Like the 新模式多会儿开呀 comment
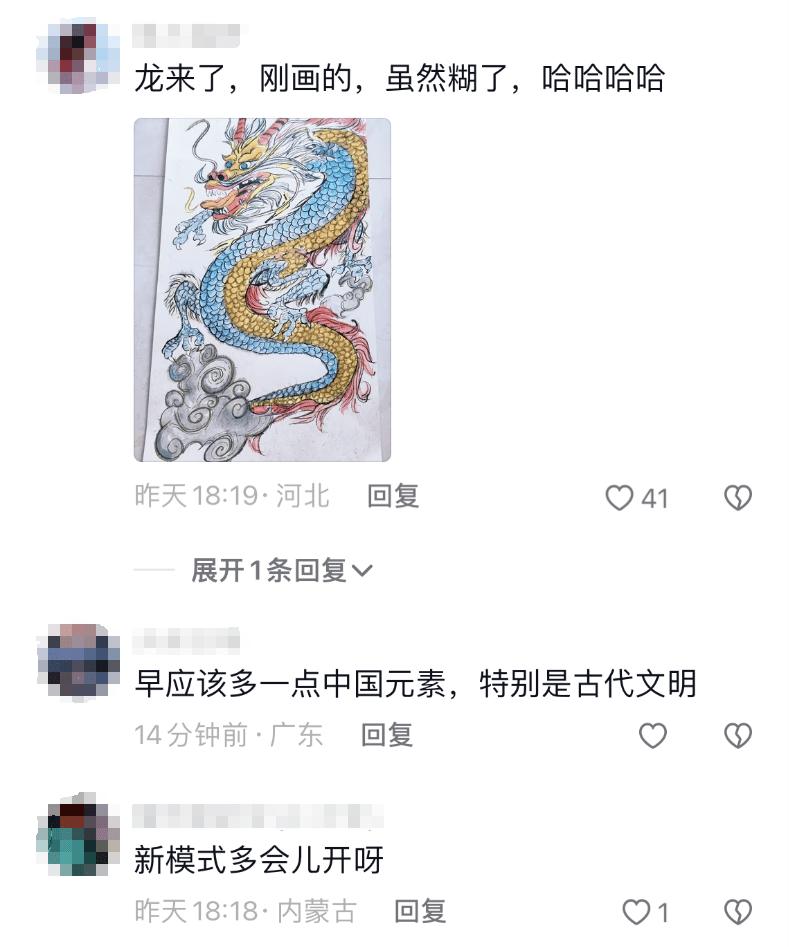Screen dimensions: 807x947 point(637,912)
